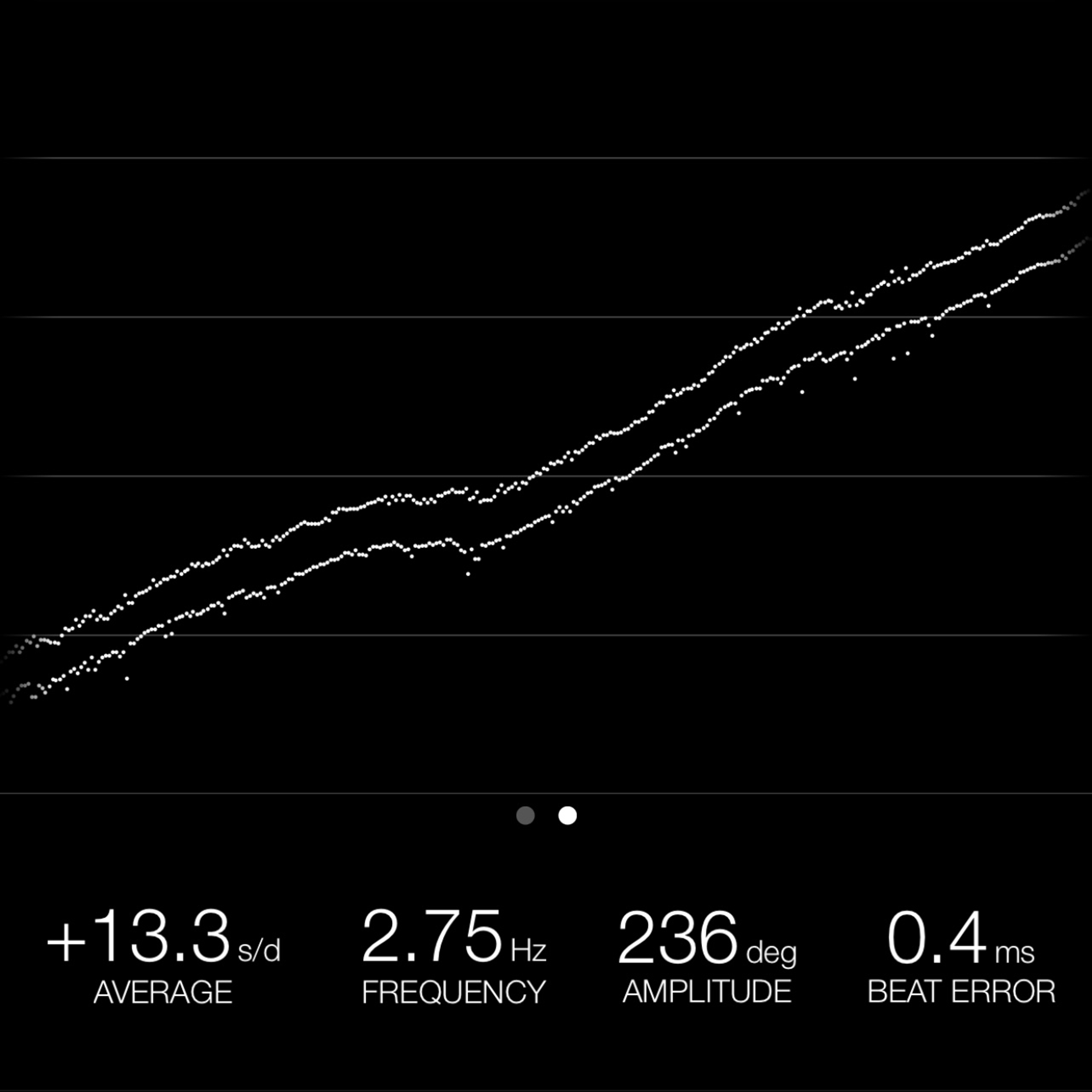Go to the first page dot
Screen dimensions: 1092x1092
coord(526,816)
